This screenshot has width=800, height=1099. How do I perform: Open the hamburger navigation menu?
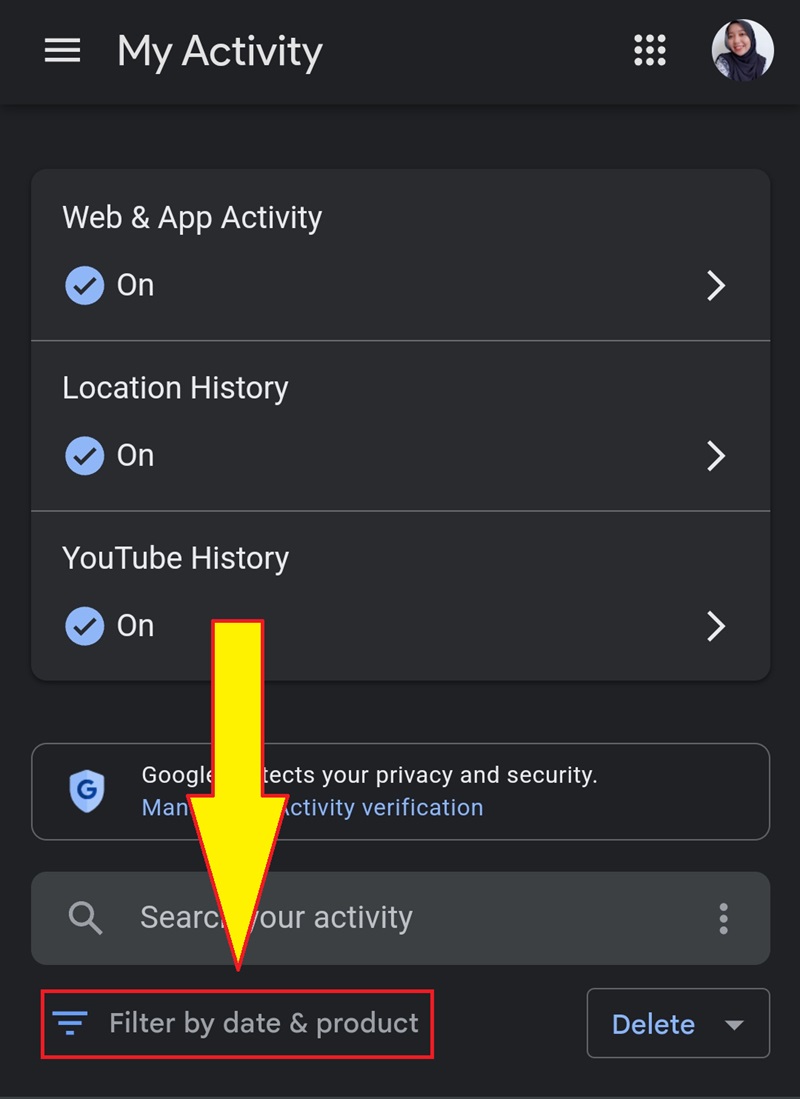point(62,51)
